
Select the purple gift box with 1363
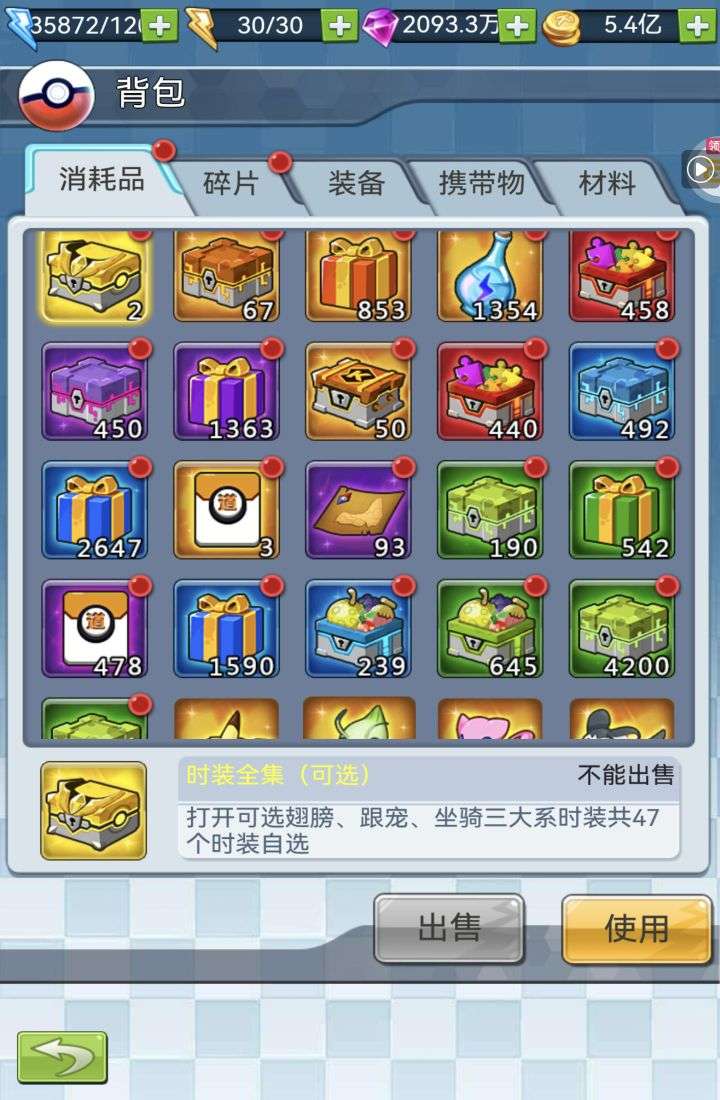coord(226,391)
